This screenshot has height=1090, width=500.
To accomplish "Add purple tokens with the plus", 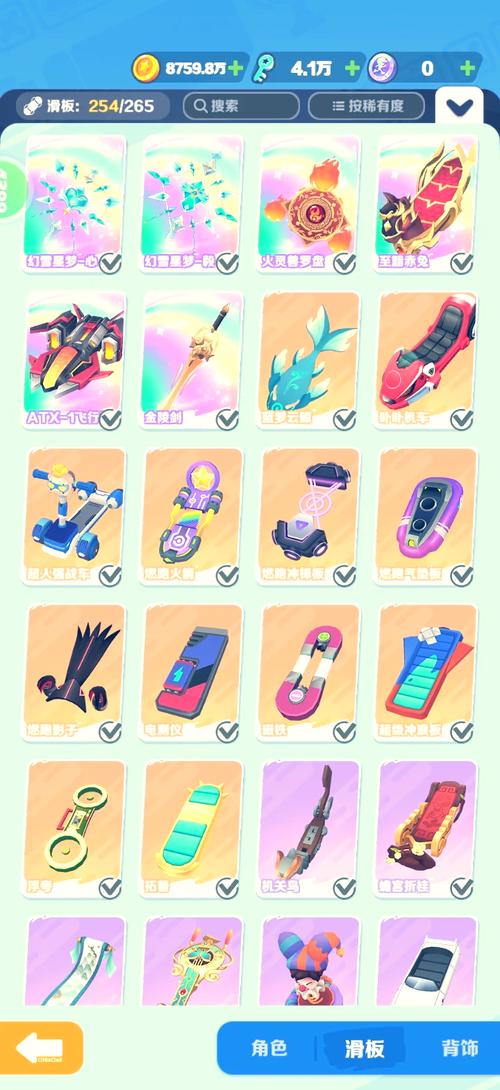I will pos(467,68).
